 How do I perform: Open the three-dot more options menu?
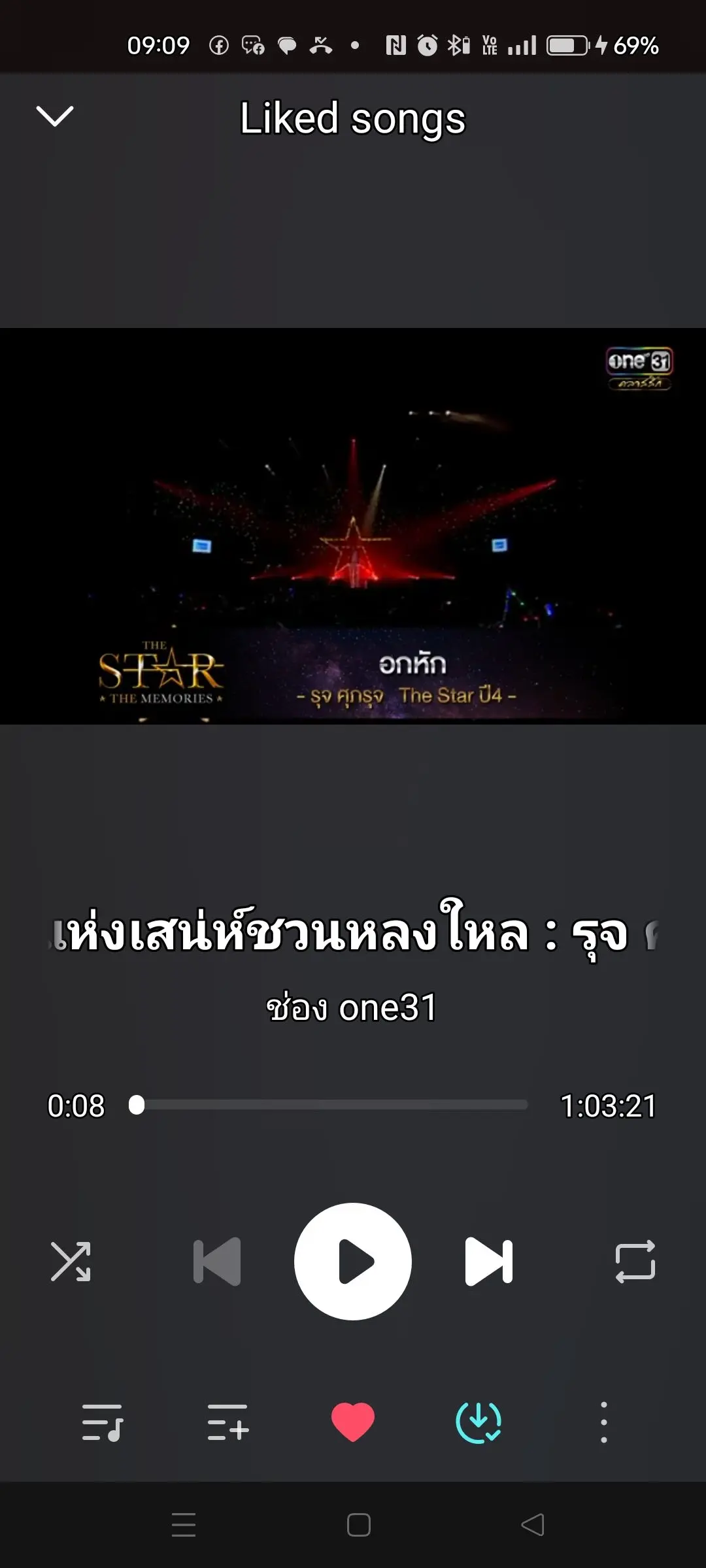point(603,1422)
